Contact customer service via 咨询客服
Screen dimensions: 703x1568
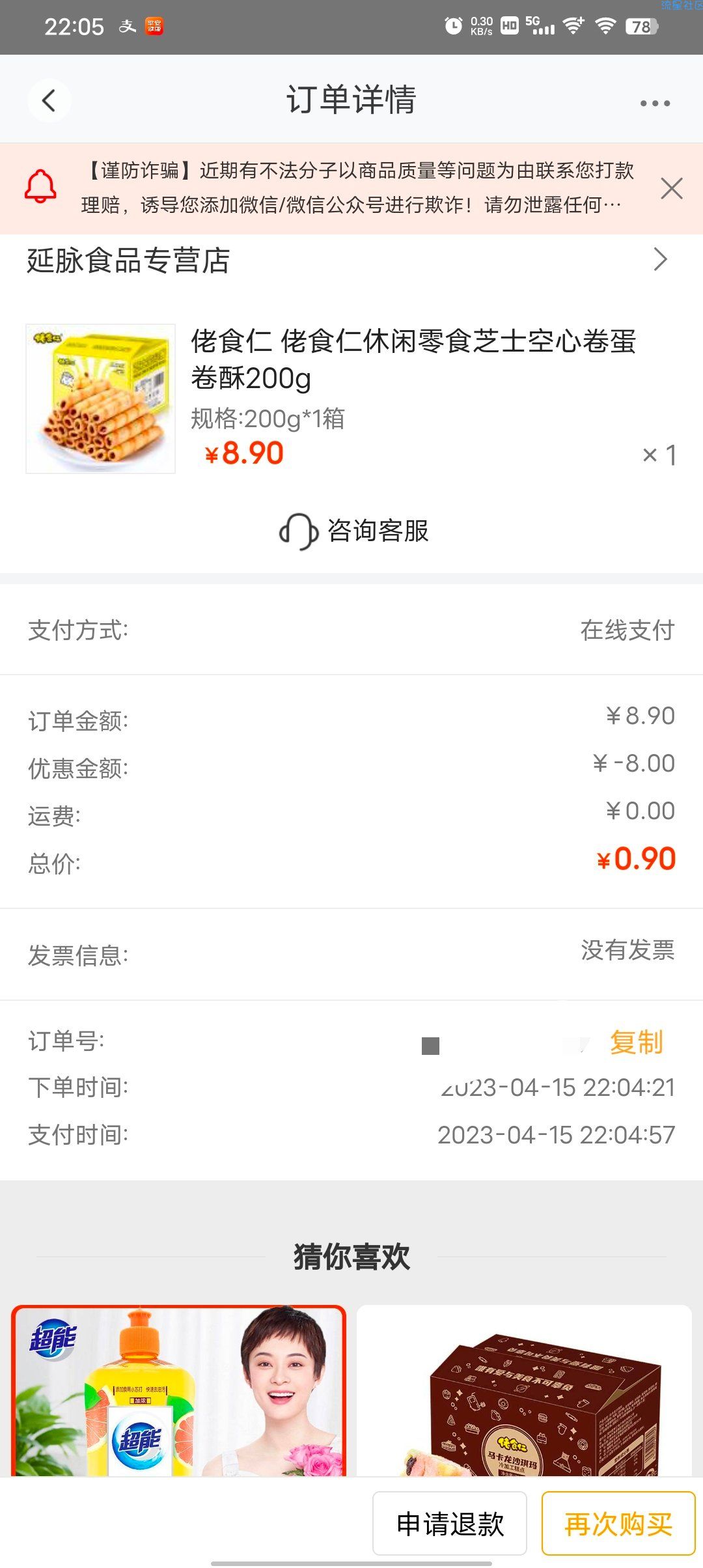[x=353, y=531]
